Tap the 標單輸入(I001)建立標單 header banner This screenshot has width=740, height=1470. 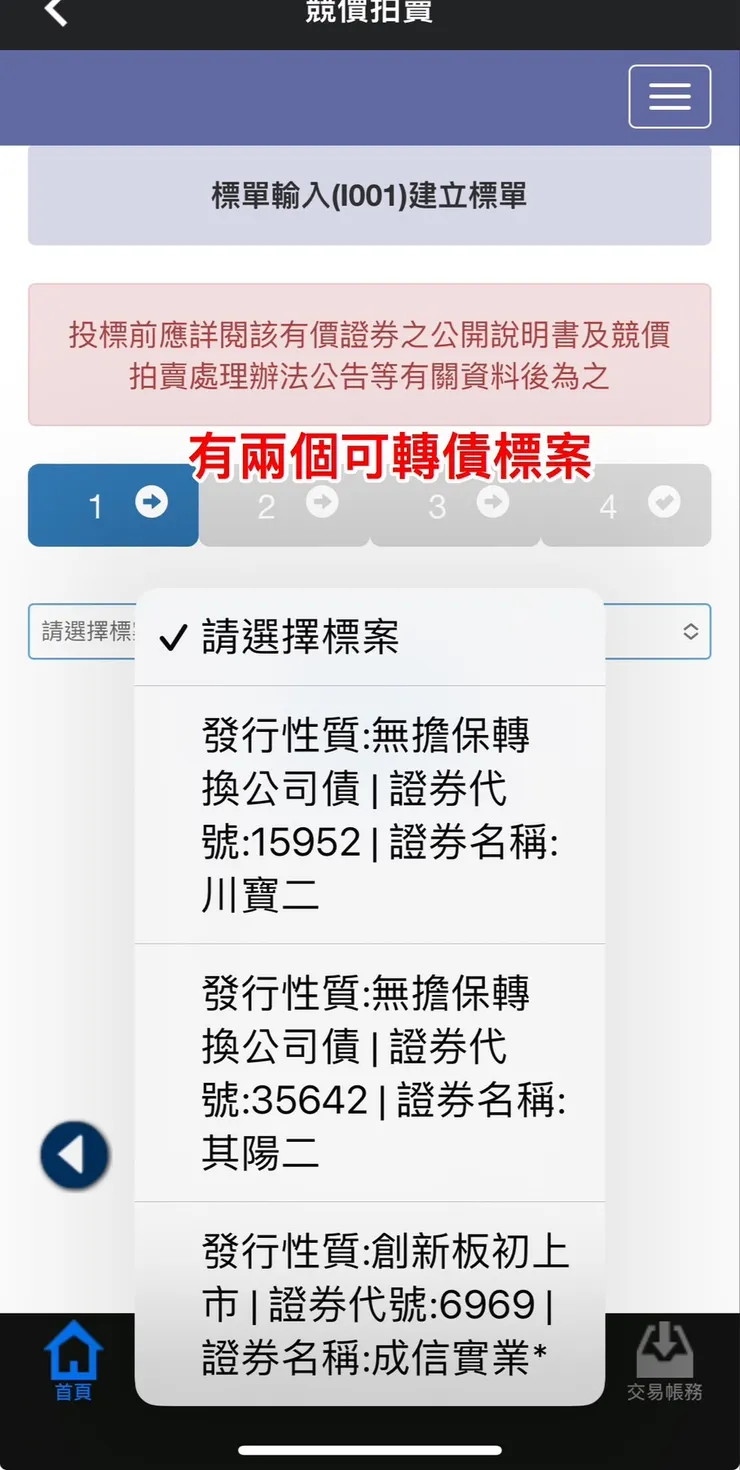[370, 196]
